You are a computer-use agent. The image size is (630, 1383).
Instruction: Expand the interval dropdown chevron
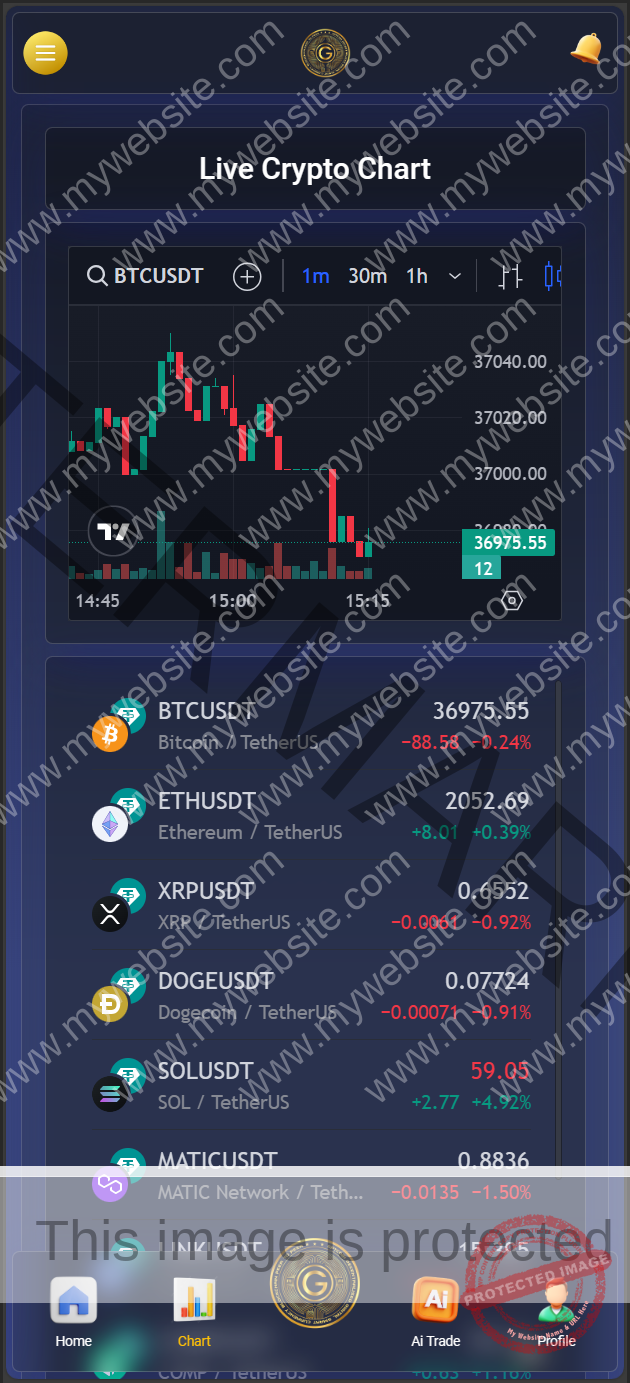coord(455,276)
